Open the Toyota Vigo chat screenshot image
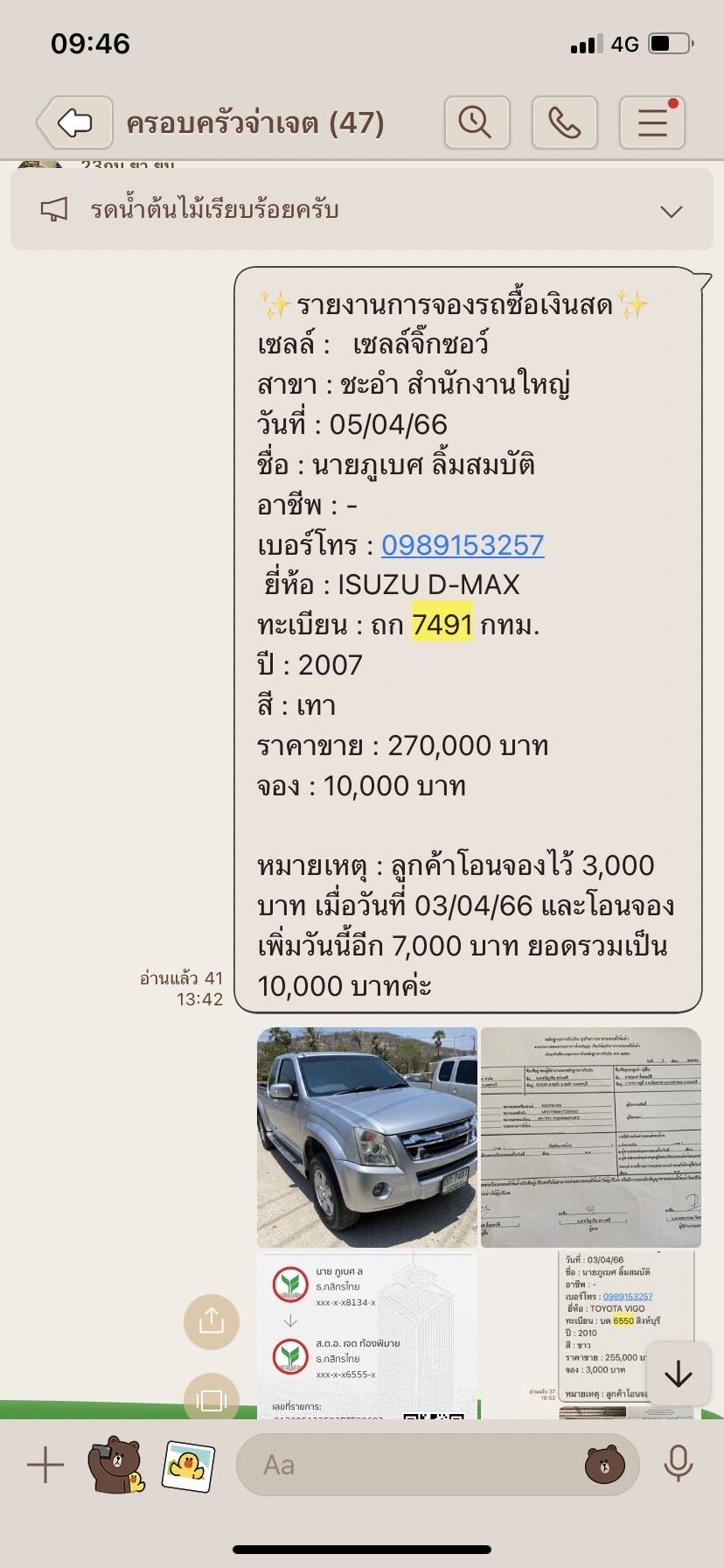Image resolution: width=724 pixels, height=1568 pixels. [x=591, y=1334]
